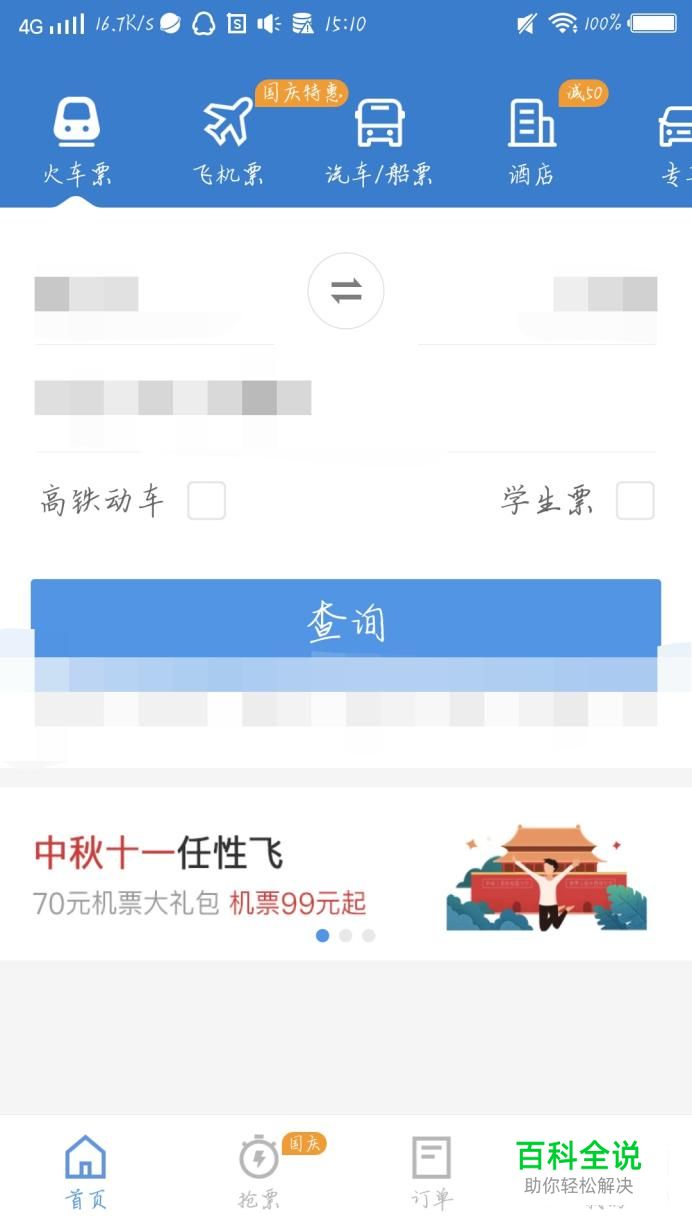Switch to the 抢票 bottom tab
Screen dimensions: 692x1230
[x=259, y=1172]
